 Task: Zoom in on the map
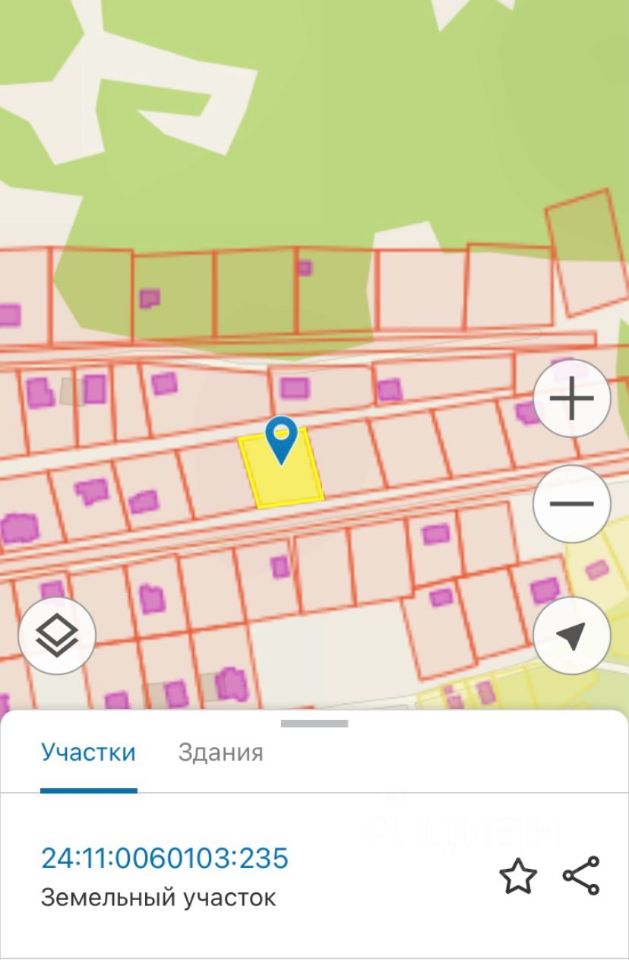tap(571, 399)
